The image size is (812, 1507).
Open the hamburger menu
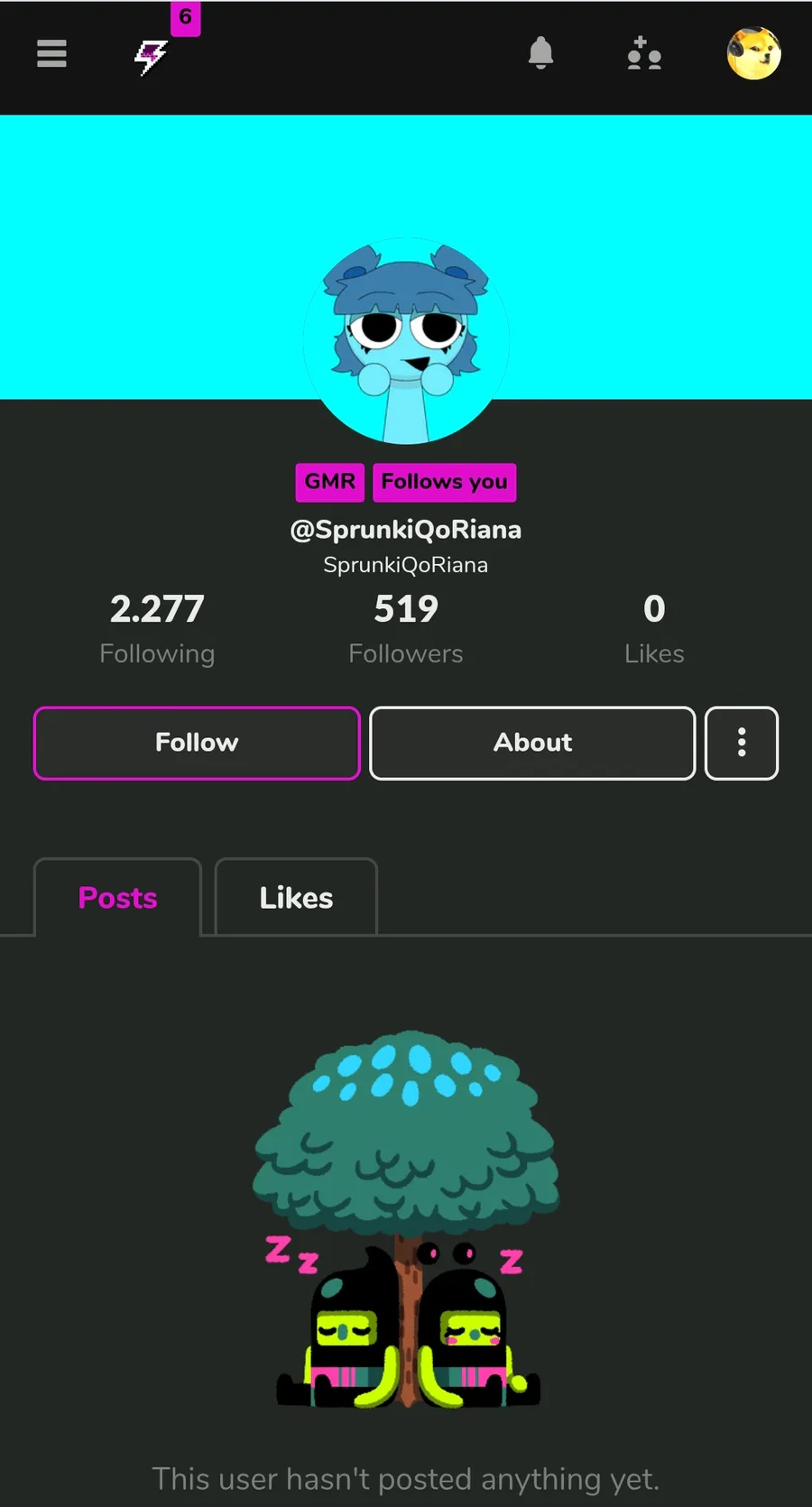(51, 54)
